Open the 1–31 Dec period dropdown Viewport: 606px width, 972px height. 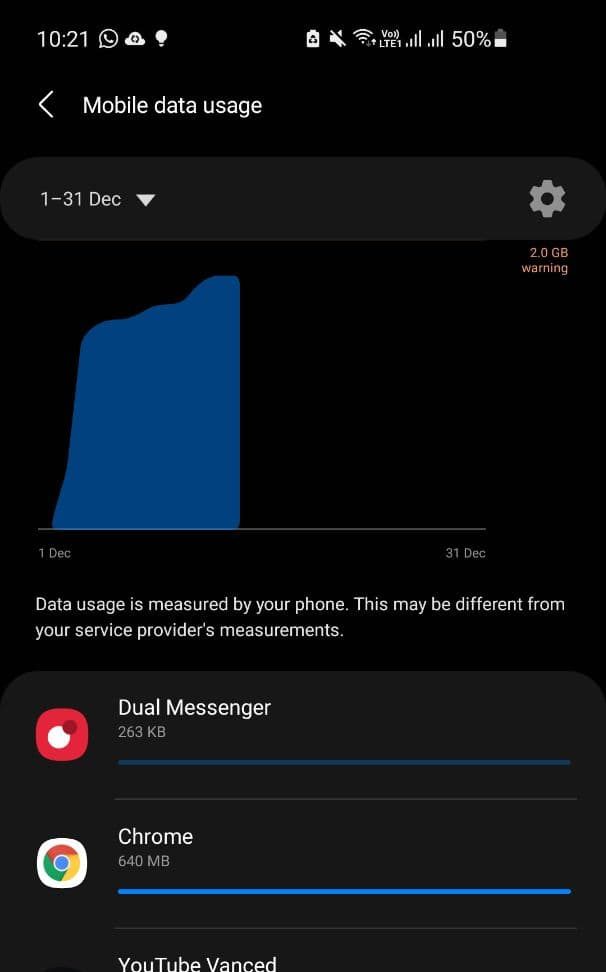pyautogui.click(x=97, y=199)
